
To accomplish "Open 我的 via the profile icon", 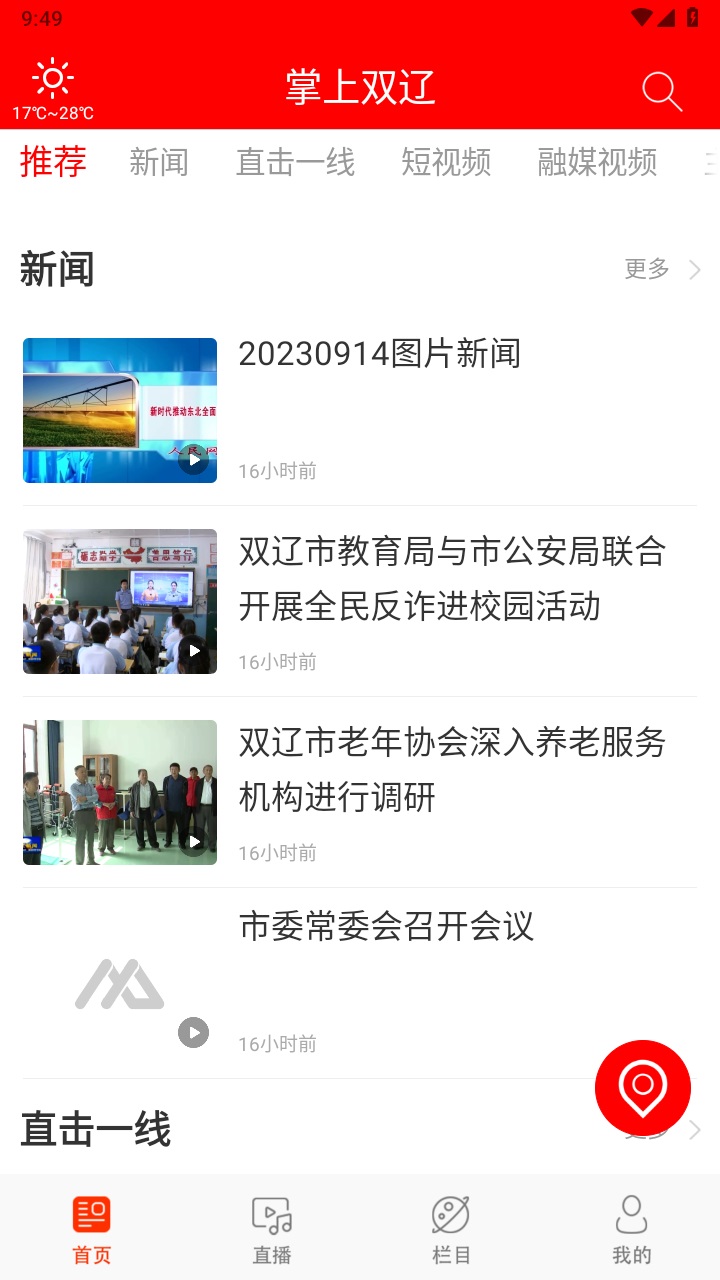I will pyautogui.click(x=630, y=1214).
